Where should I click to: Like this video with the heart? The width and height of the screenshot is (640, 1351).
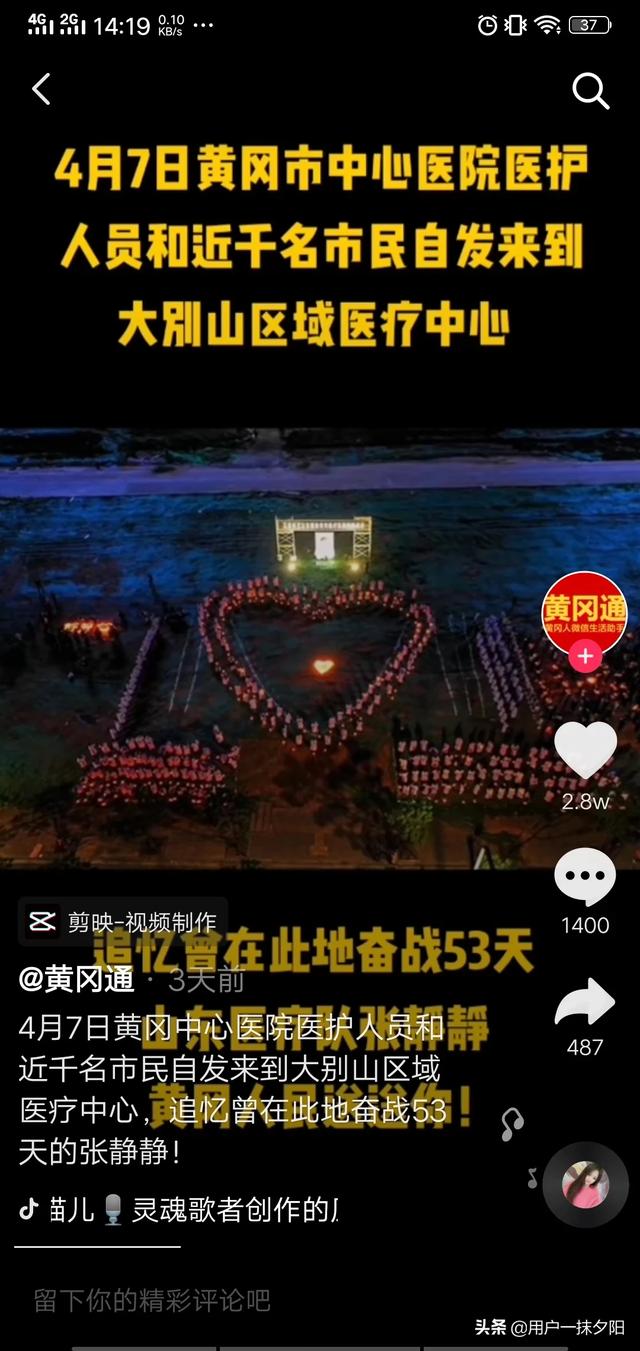(x=585, y=750)
